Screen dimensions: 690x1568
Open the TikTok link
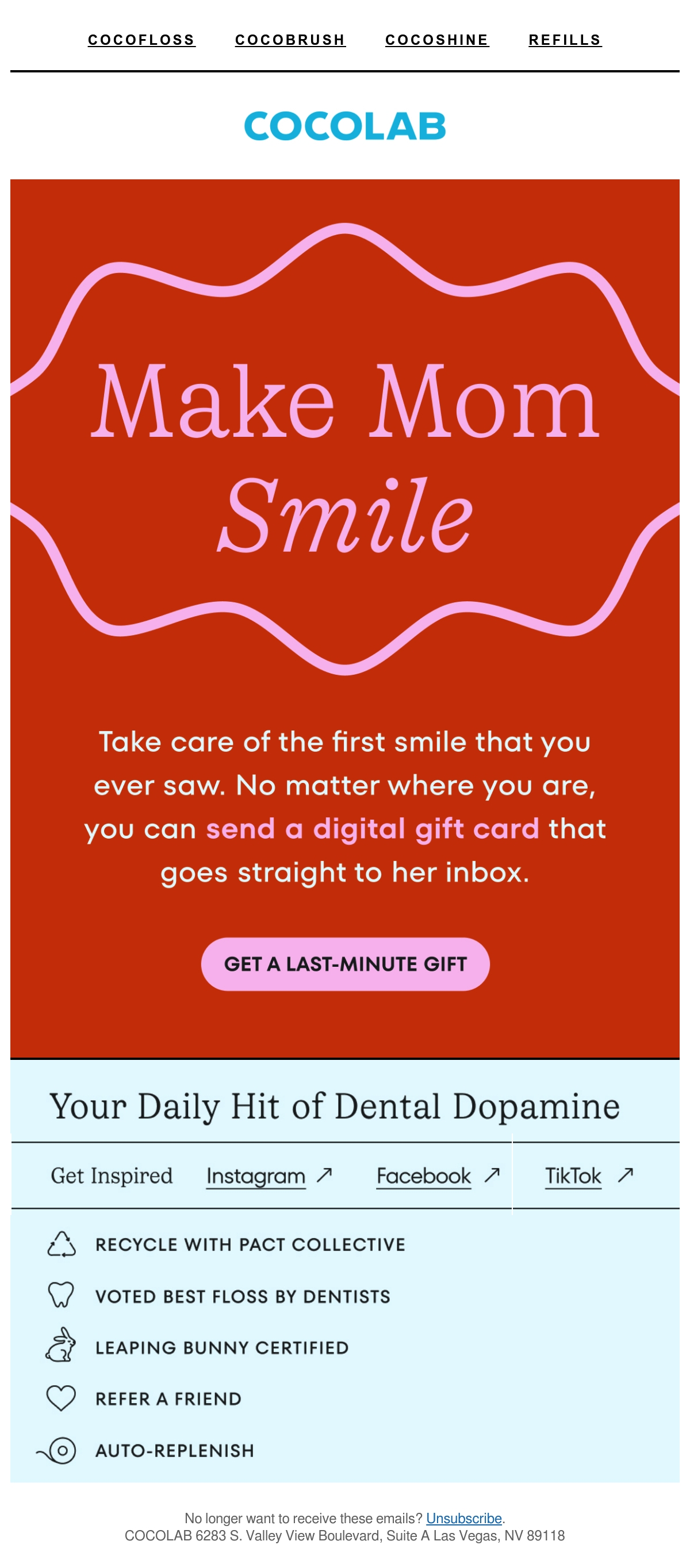[589, 1175]
